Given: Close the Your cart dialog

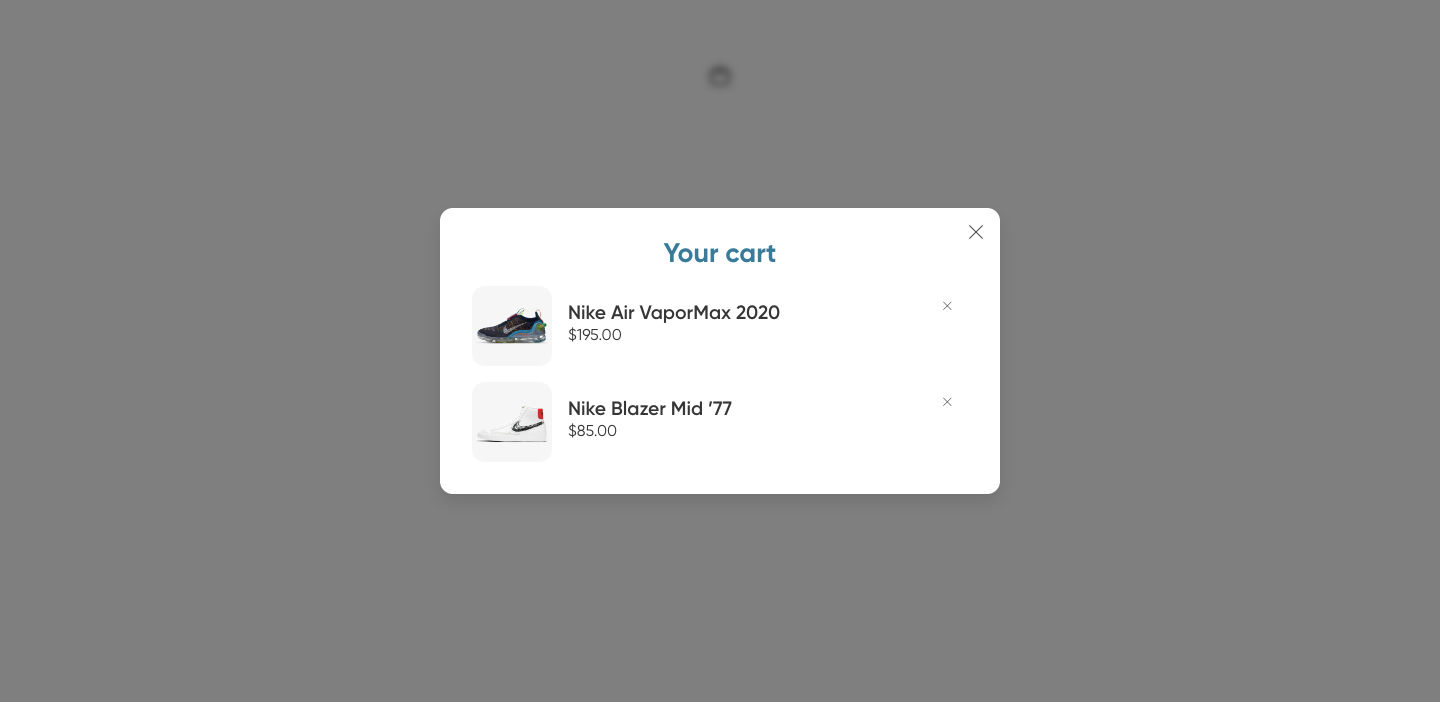Looking at the screenshot, I should (976, 232).
